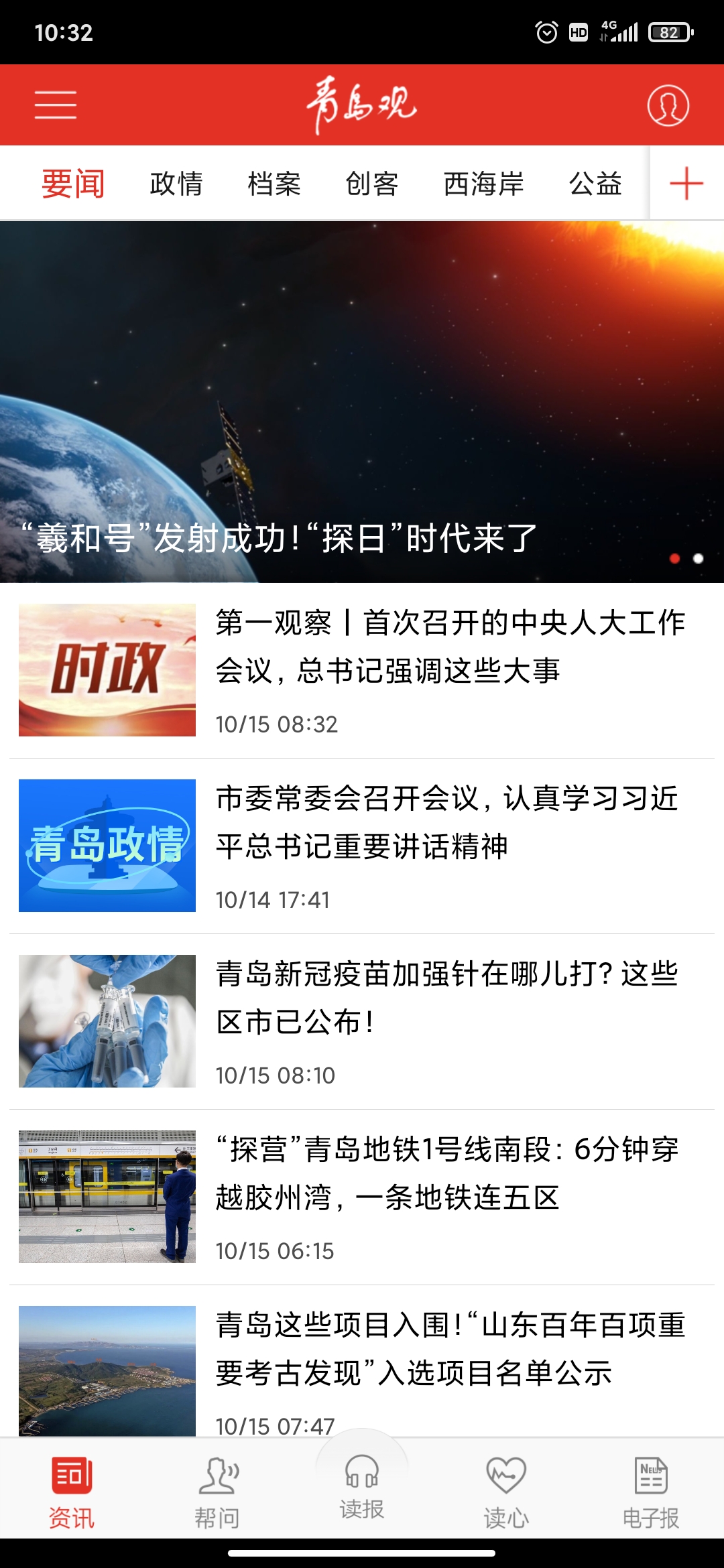
Task: Open the “羲和号”发射成功 banner story
Action: coord(362,402)
